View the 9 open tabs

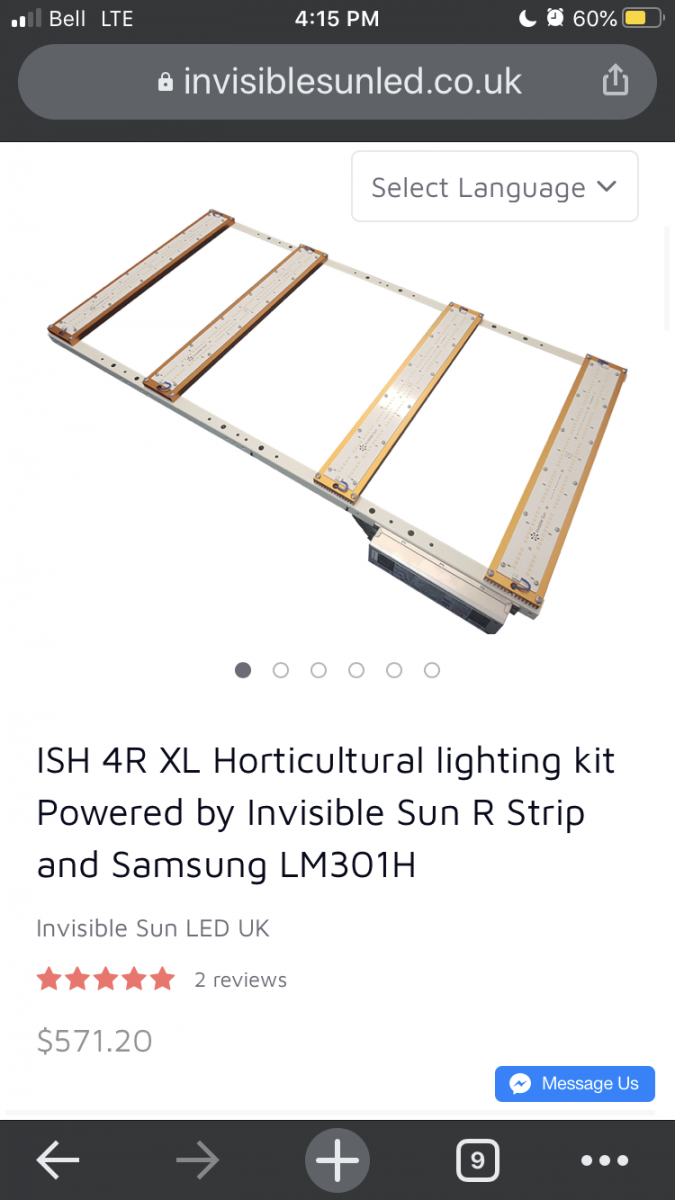[x=477, y=1160]
